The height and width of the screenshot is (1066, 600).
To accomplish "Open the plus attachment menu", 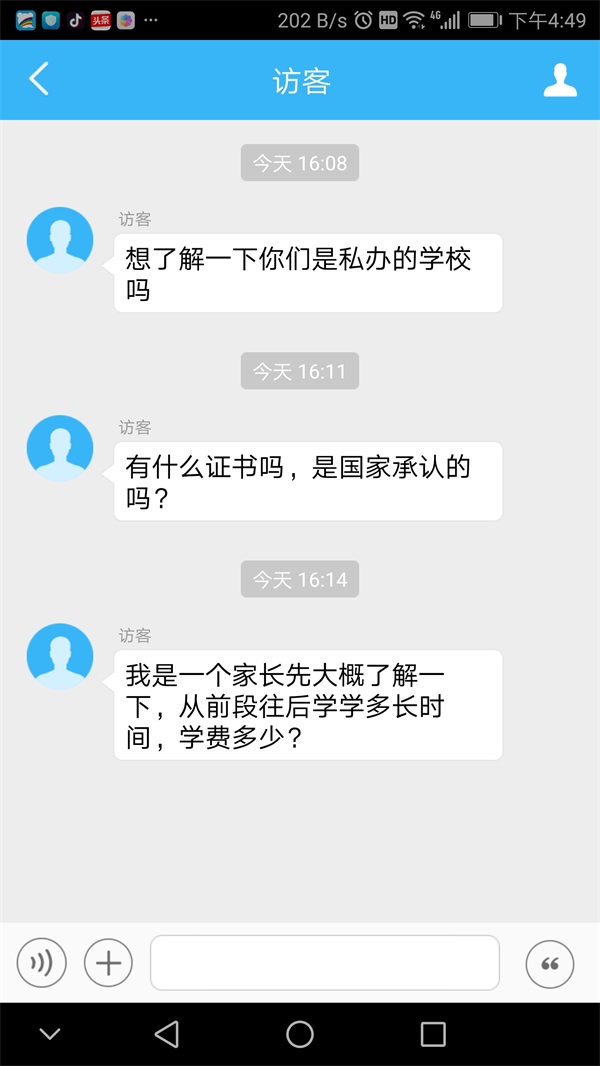I will click(x=108, y=963).
